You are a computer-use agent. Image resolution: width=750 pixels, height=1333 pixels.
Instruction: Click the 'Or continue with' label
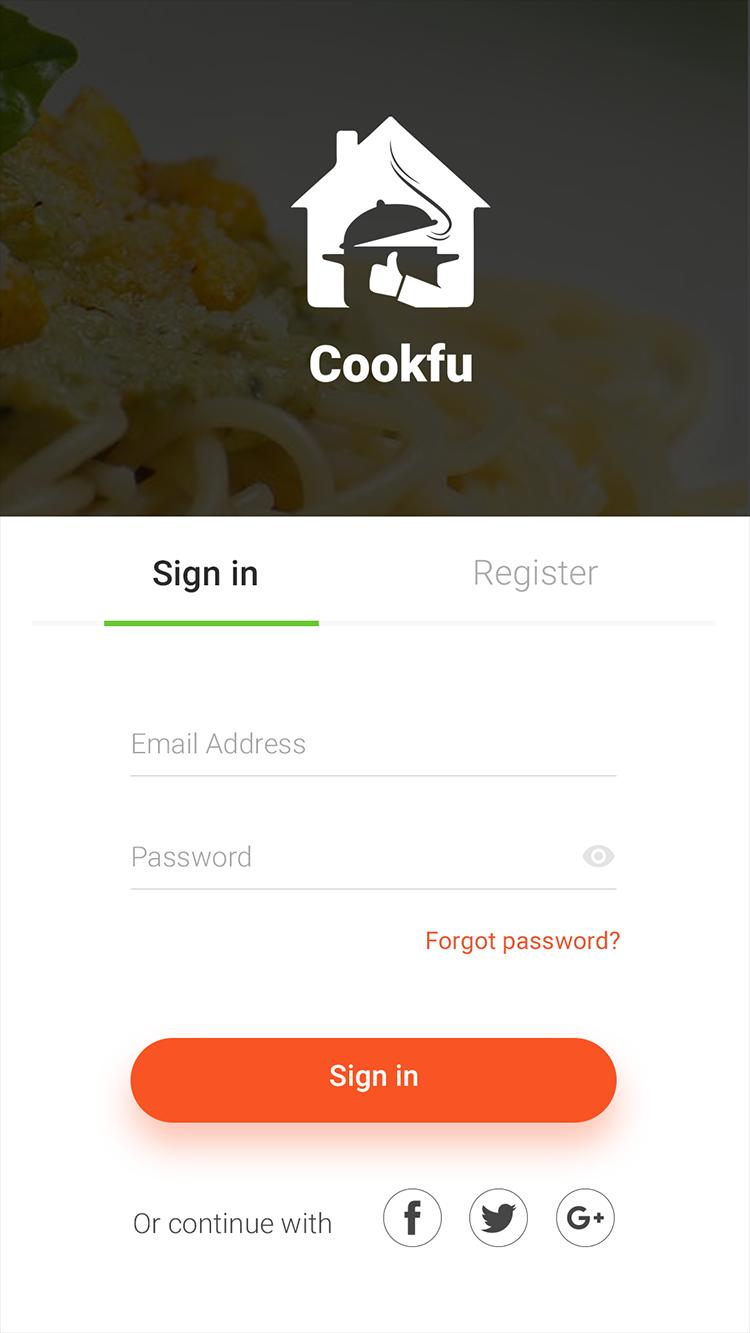coord(233,1222)
